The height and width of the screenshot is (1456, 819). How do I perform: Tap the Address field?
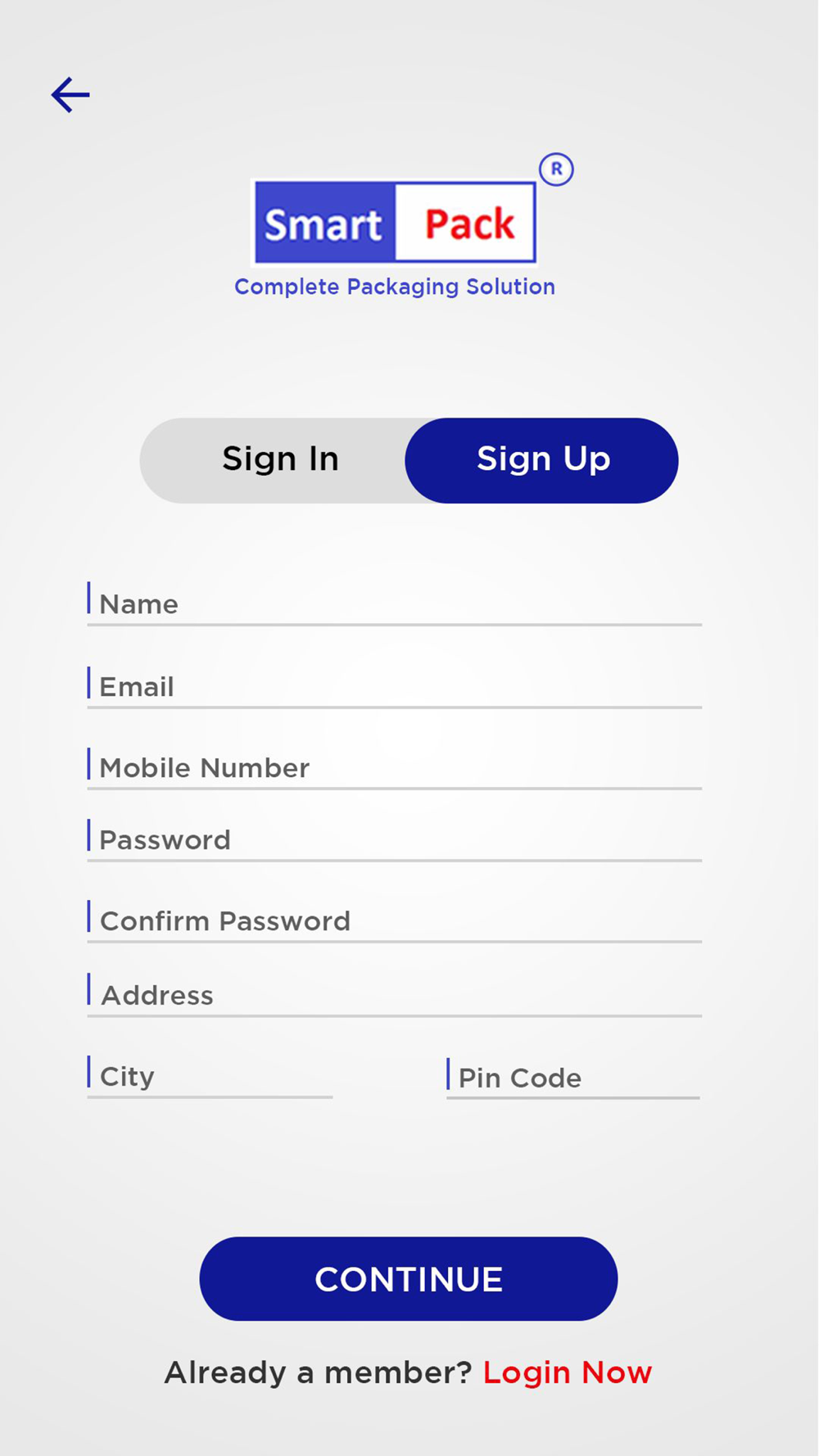[395, 994]
